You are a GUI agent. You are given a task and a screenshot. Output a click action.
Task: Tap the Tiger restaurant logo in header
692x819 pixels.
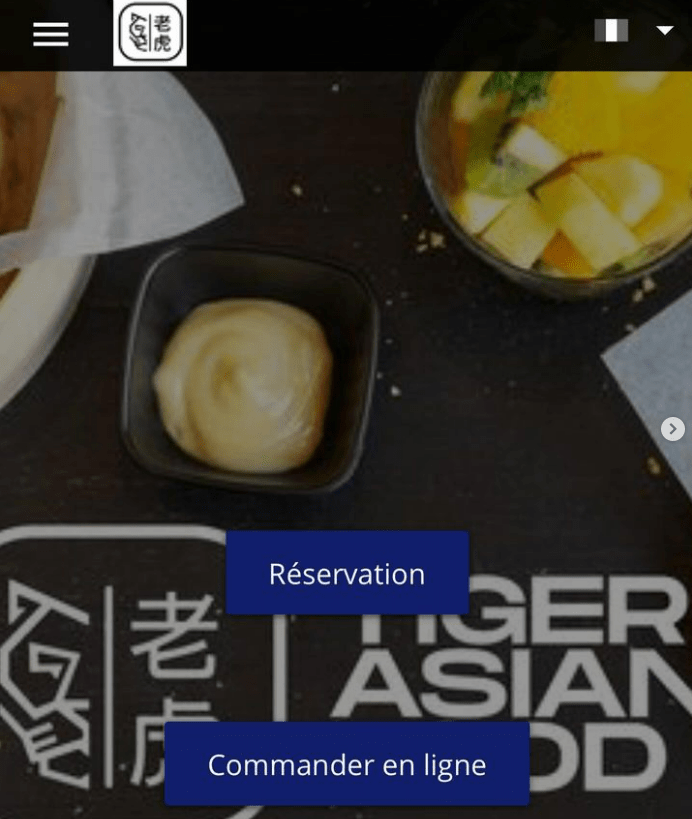150,33
